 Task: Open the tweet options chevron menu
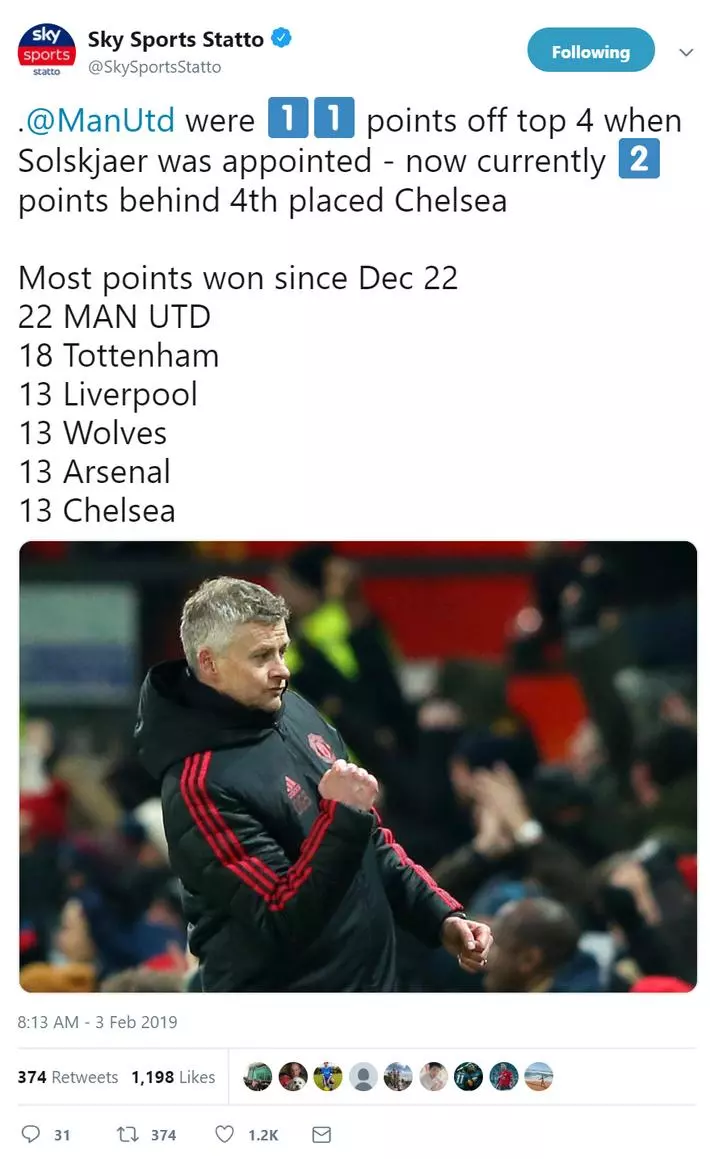(686, 52)
